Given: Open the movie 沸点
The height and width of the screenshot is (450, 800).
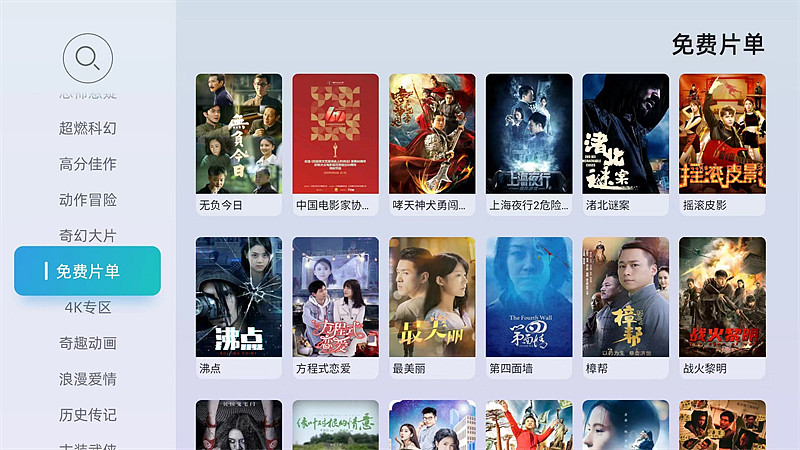Looking at the screenshot, I should pyautogui.click(x=238, y=298).
